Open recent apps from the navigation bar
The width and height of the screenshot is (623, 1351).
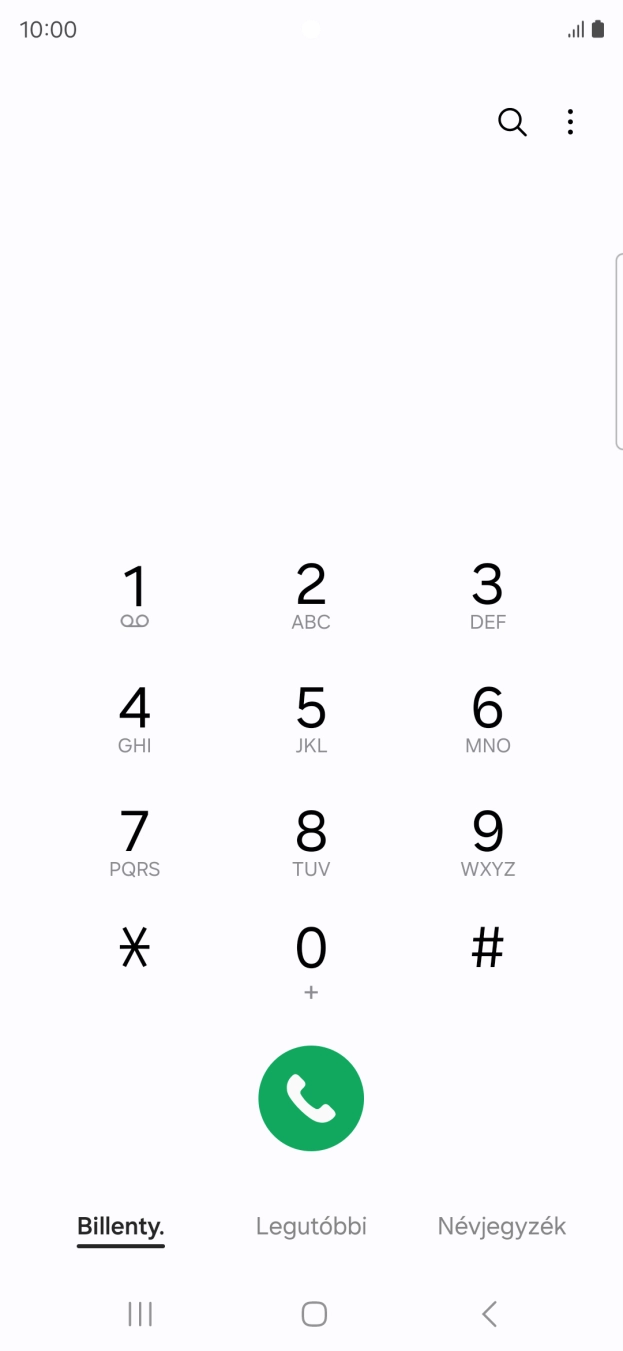tap(140, 1314)
